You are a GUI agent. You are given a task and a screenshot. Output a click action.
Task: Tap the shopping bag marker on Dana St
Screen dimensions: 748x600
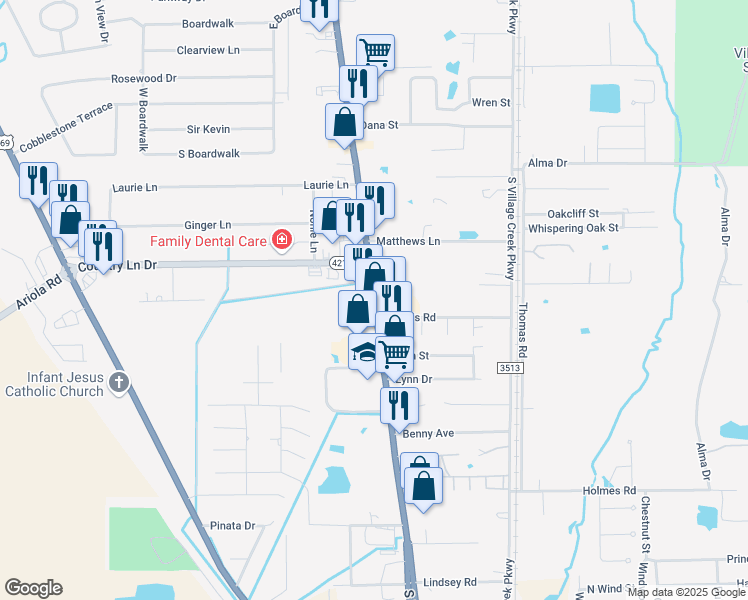(344, 124)
